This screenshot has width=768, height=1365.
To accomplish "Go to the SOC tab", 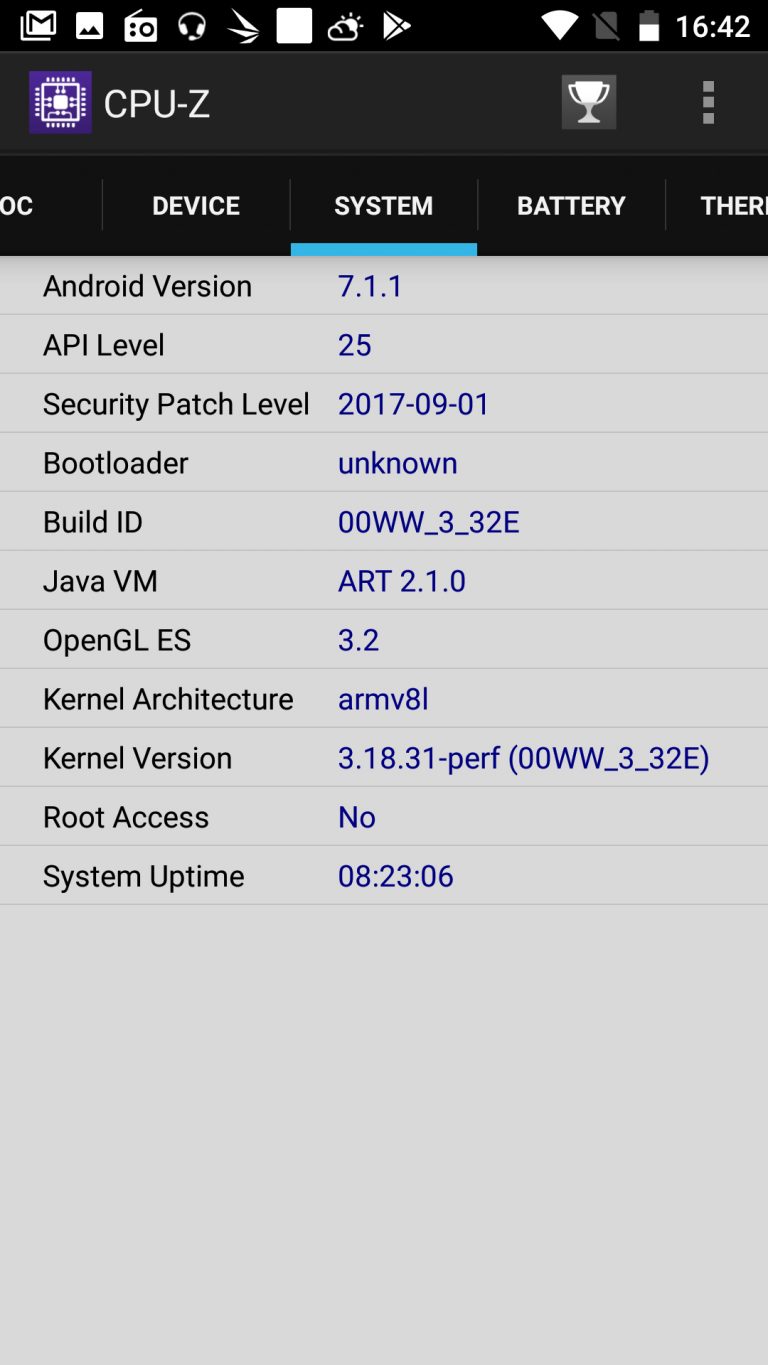I will tap(50, 205).
